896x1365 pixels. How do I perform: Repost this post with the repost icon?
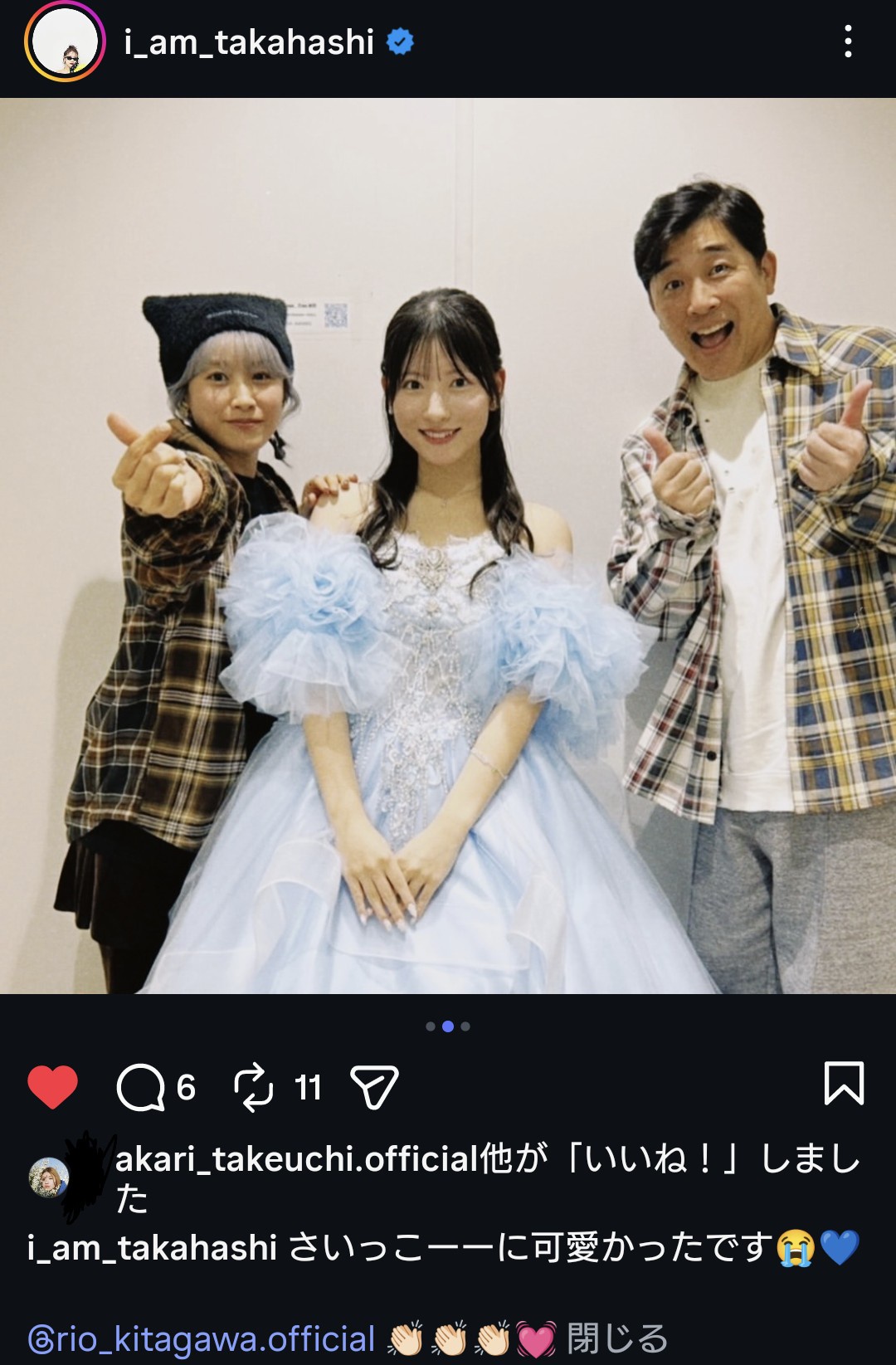(x=254, y=1086)
